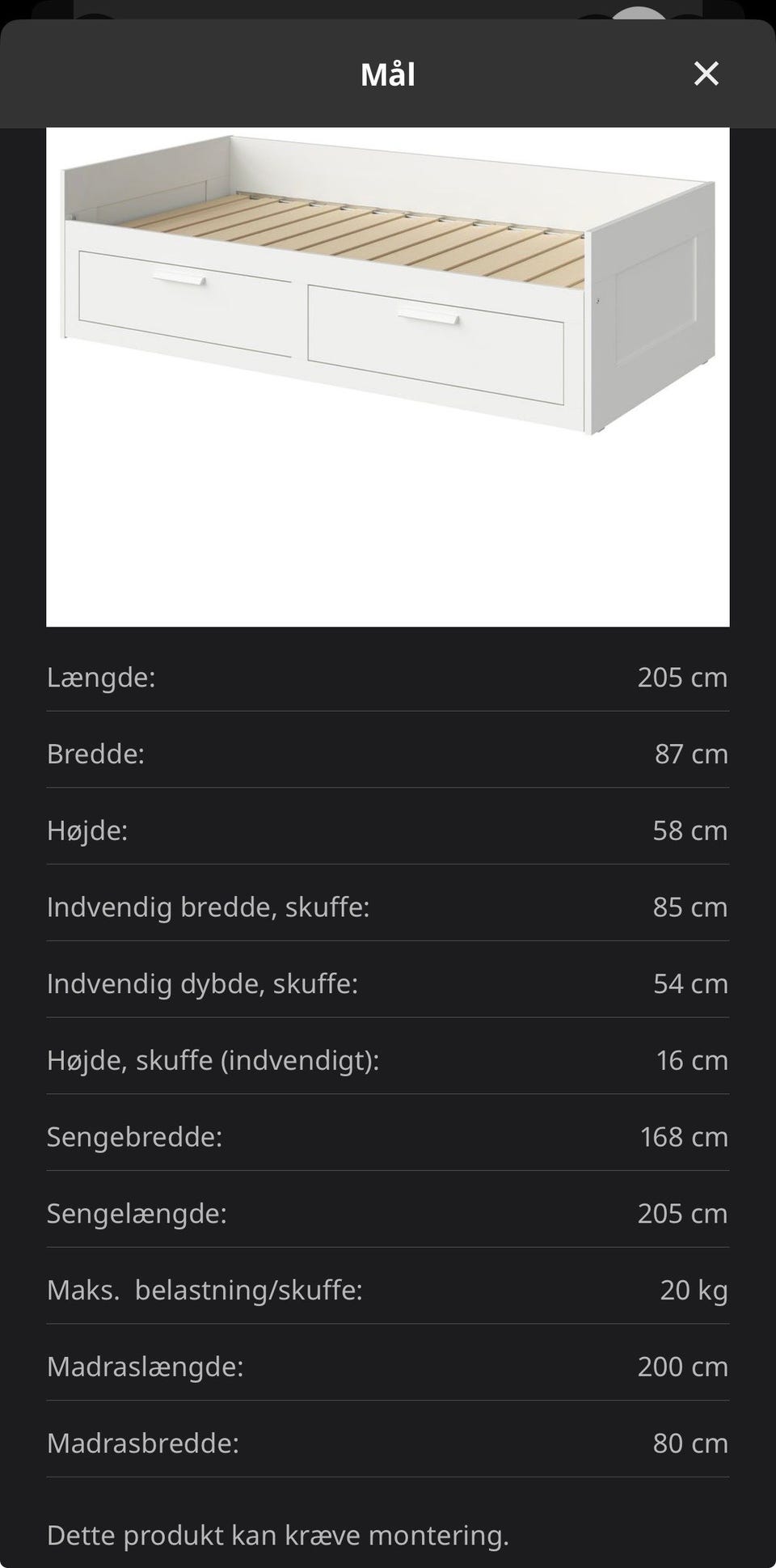Tap the dimmed area above the sheet
This screenshot has height=1568, width=776.
click(x=388, y=11)
